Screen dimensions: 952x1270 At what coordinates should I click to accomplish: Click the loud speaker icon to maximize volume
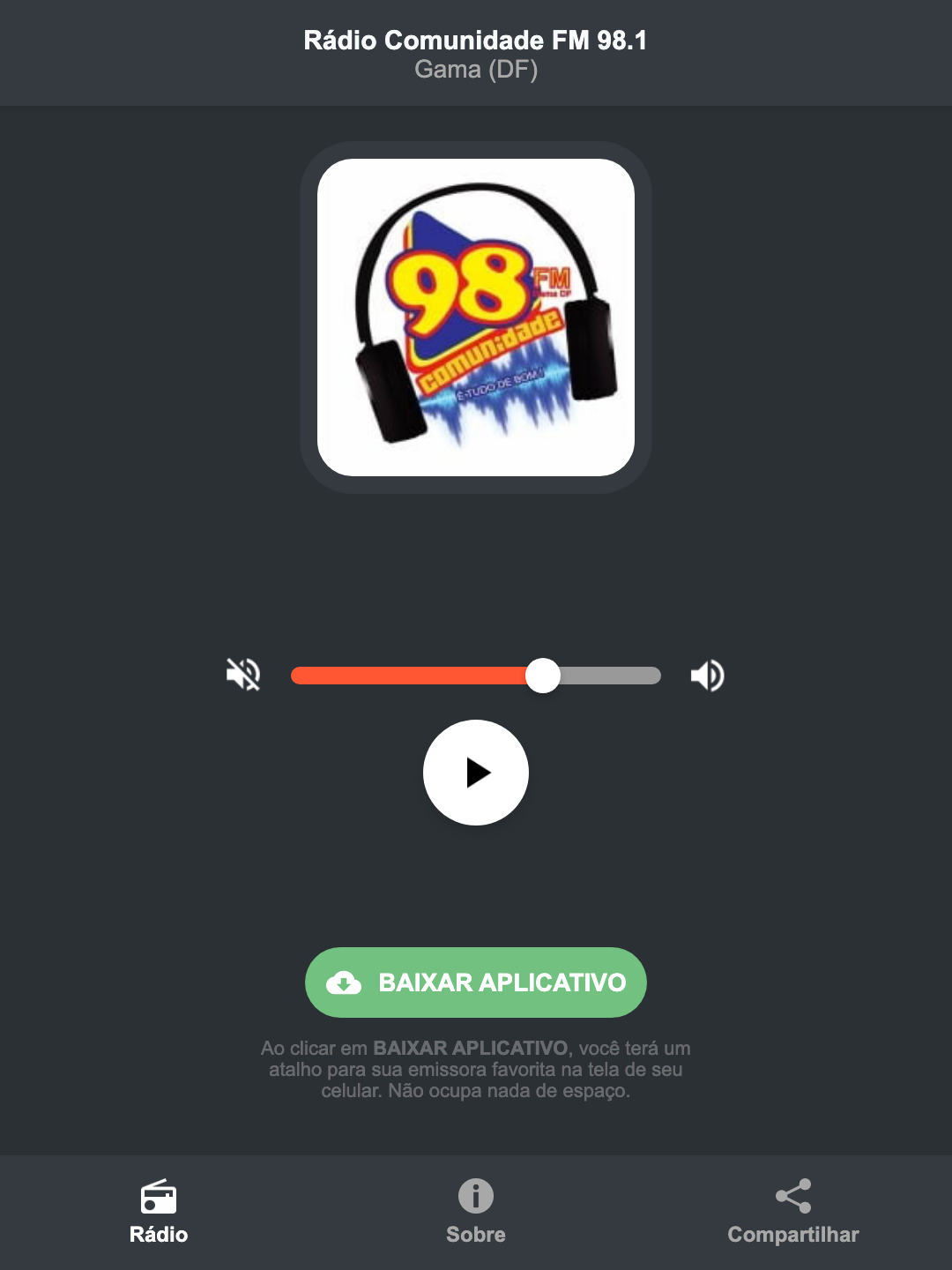(707, 675)
